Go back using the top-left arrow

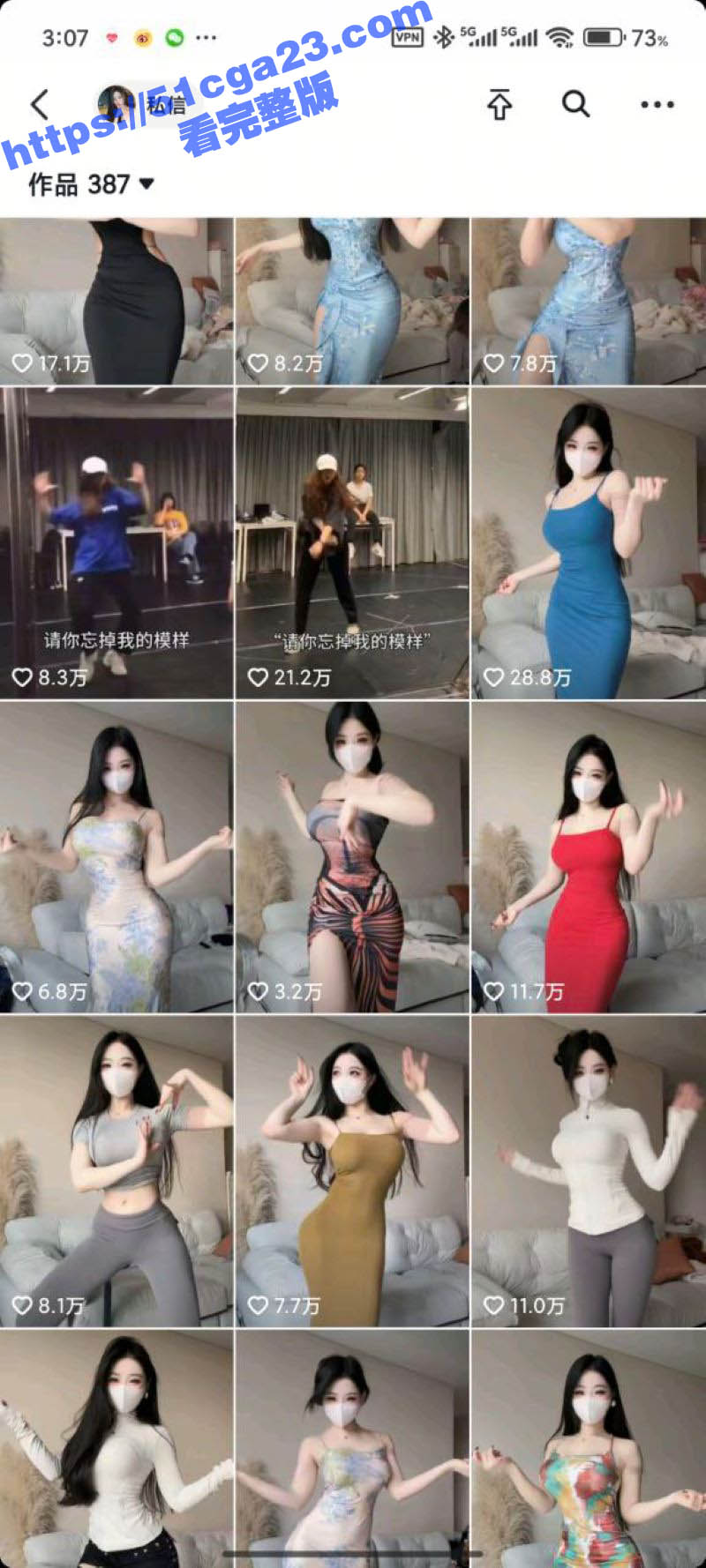point(40,105)
